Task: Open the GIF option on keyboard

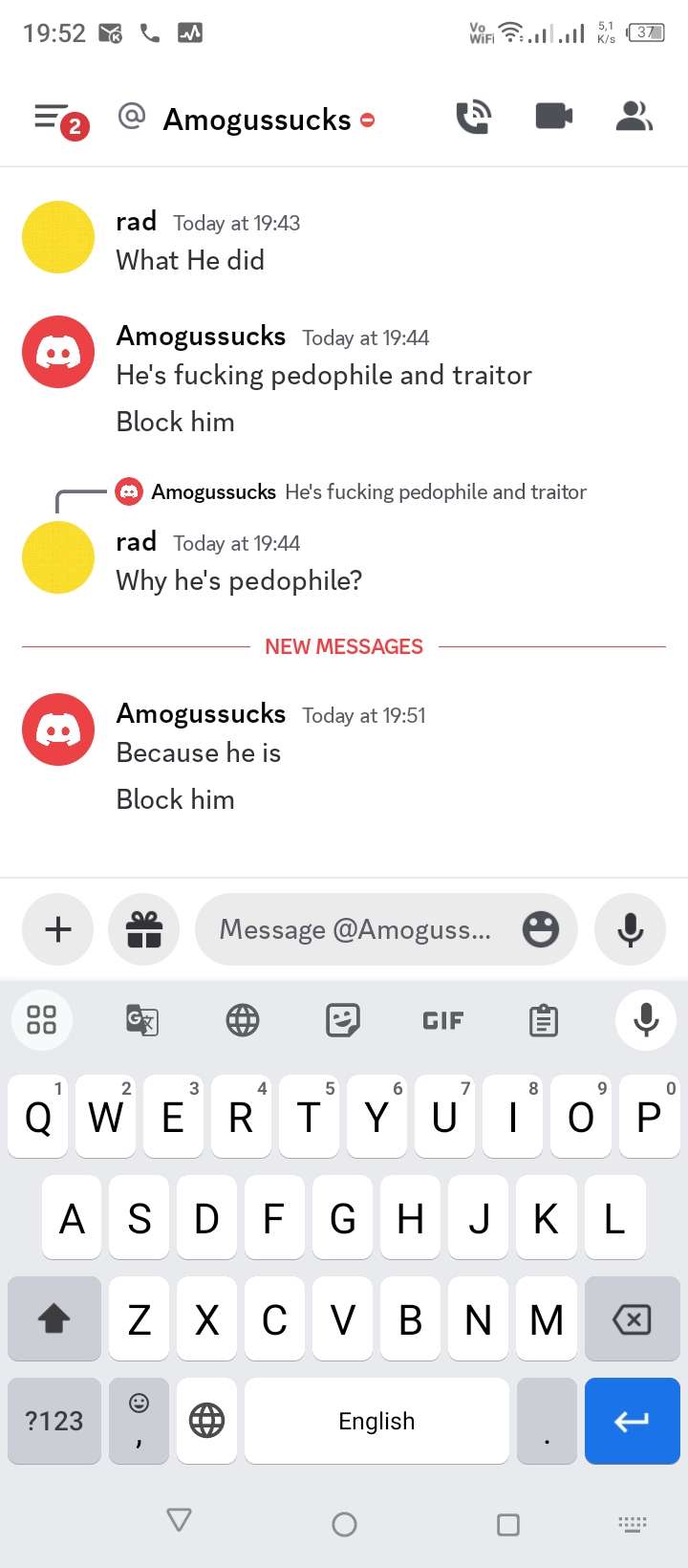Action: (x=442, y=1021)
